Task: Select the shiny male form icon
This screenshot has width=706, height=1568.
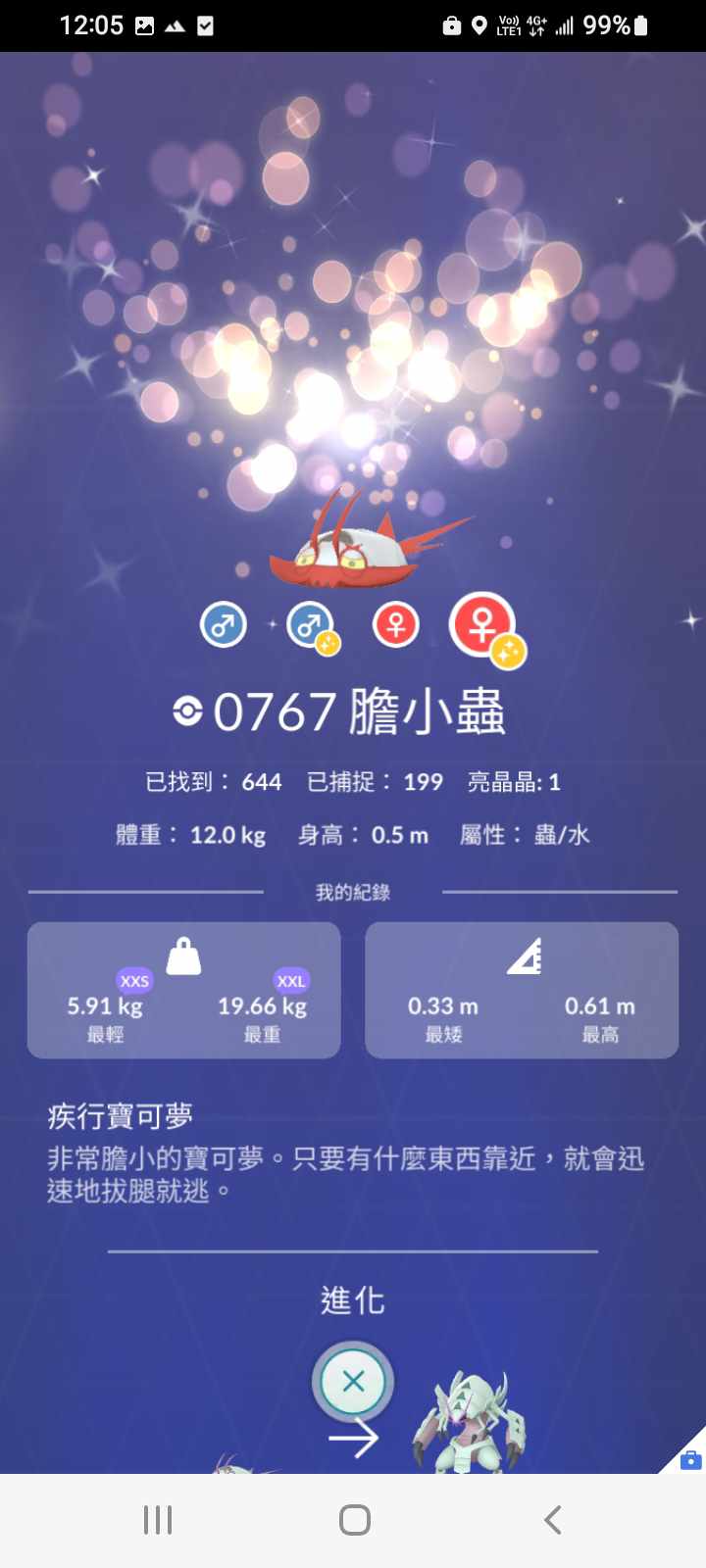Action: [311, 626]
